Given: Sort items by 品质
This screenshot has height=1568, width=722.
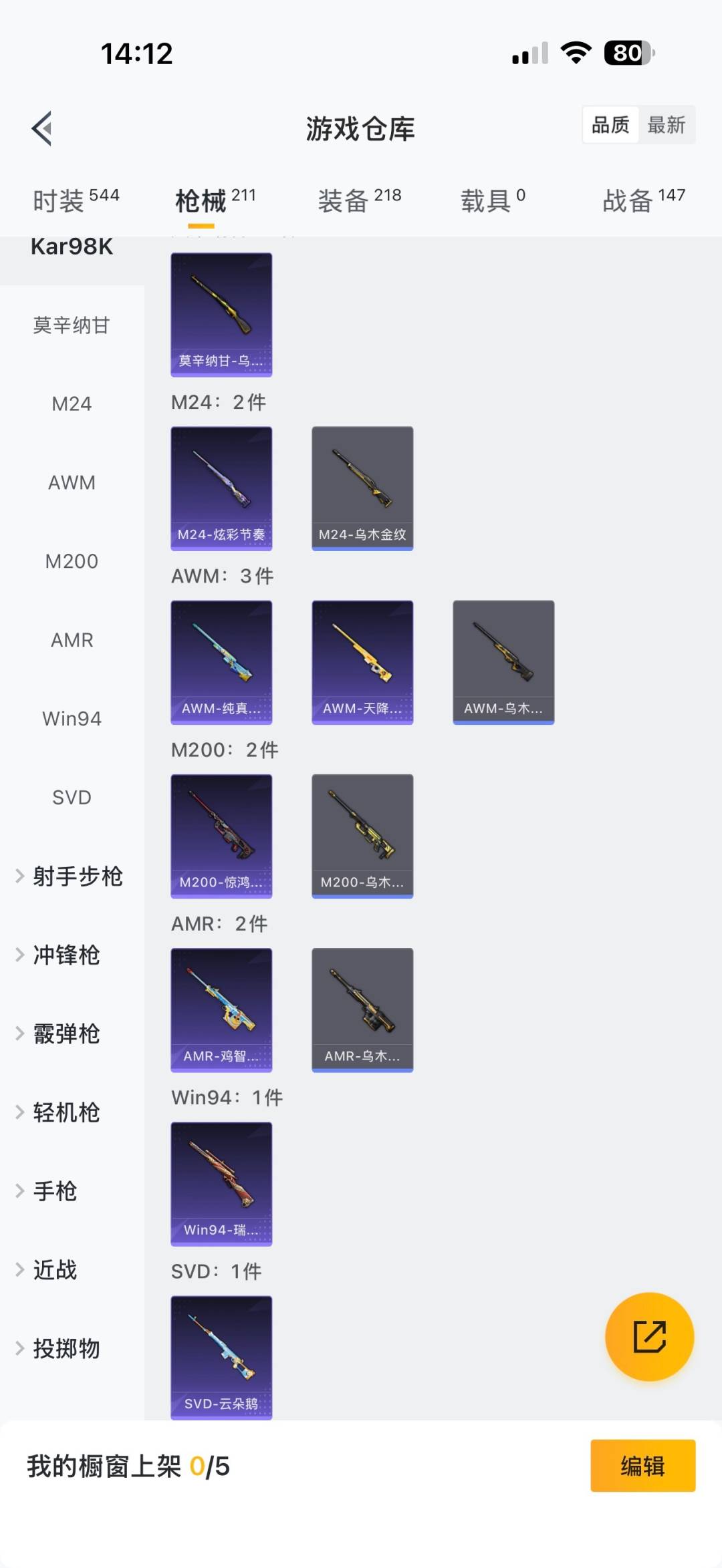Looking at the screenshot, I should pyautogui.click(x=610, y=125).
